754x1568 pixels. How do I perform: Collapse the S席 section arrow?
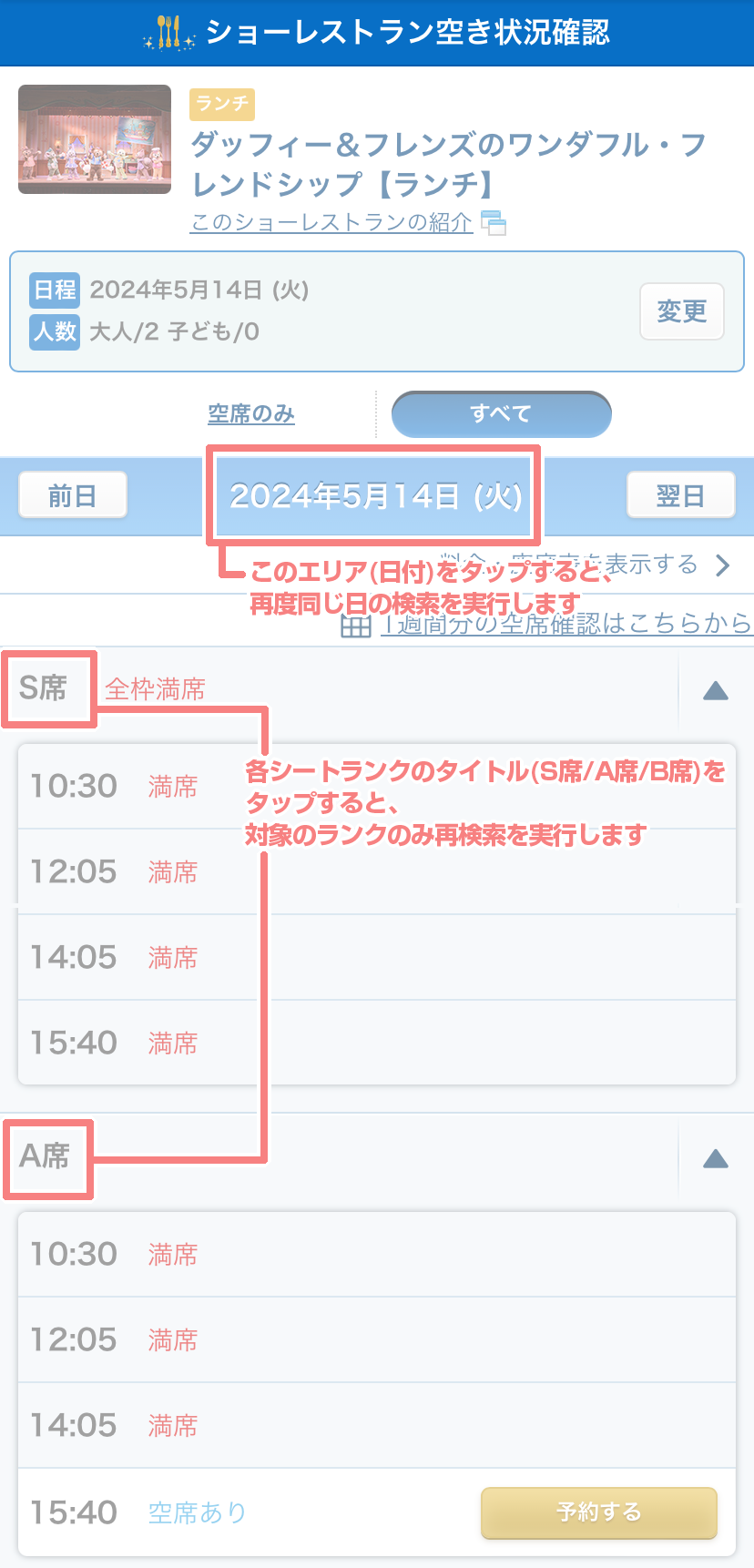click(x=716, y=691)
